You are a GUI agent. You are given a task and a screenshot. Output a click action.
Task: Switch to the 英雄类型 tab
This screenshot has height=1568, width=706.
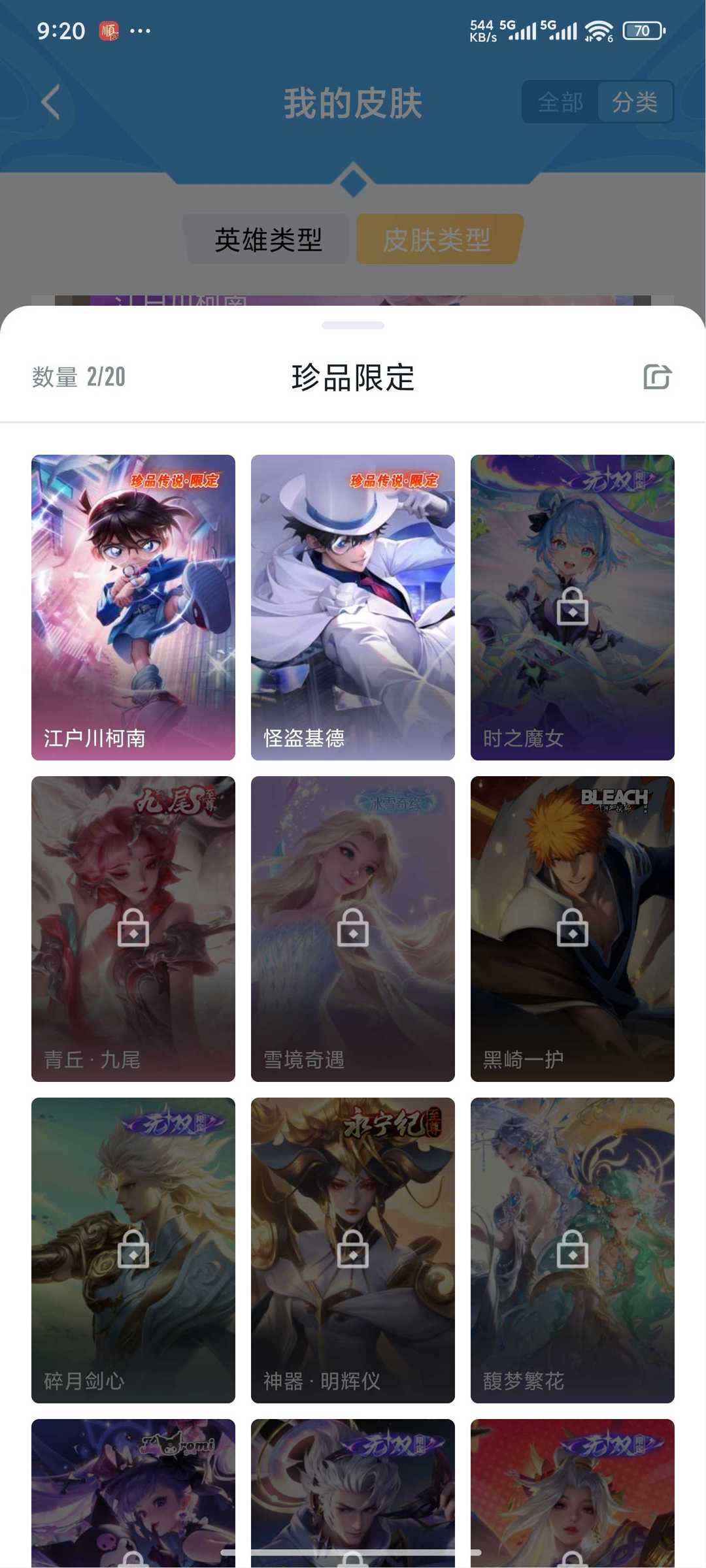click(x=268, y=239)
